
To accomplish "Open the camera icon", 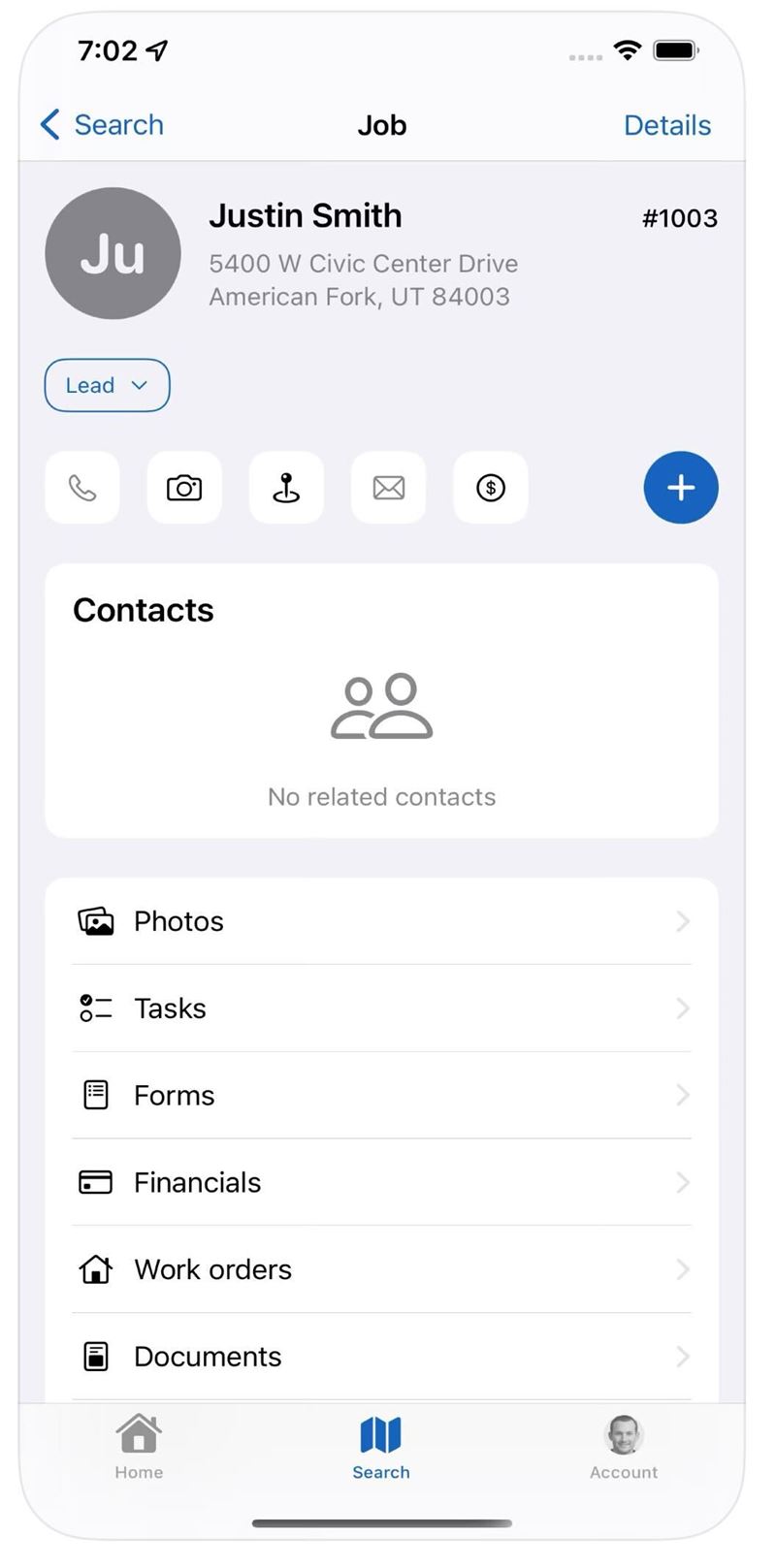I will [184, 488].
